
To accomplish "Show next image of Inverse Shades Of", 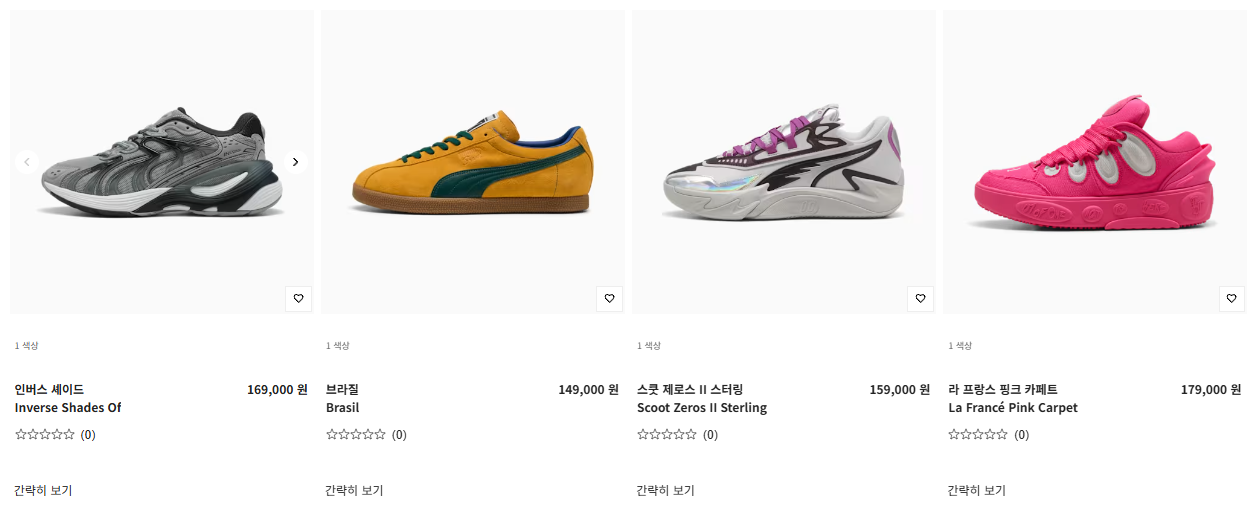I will (x=295, y=162).
